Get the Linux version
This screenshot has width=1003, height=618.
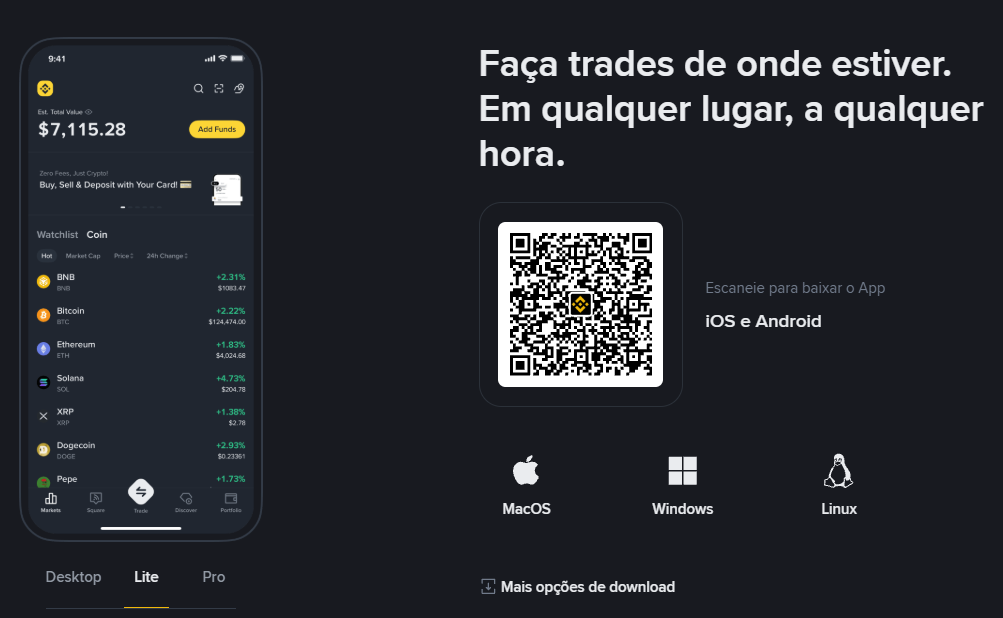pos(838,485)
